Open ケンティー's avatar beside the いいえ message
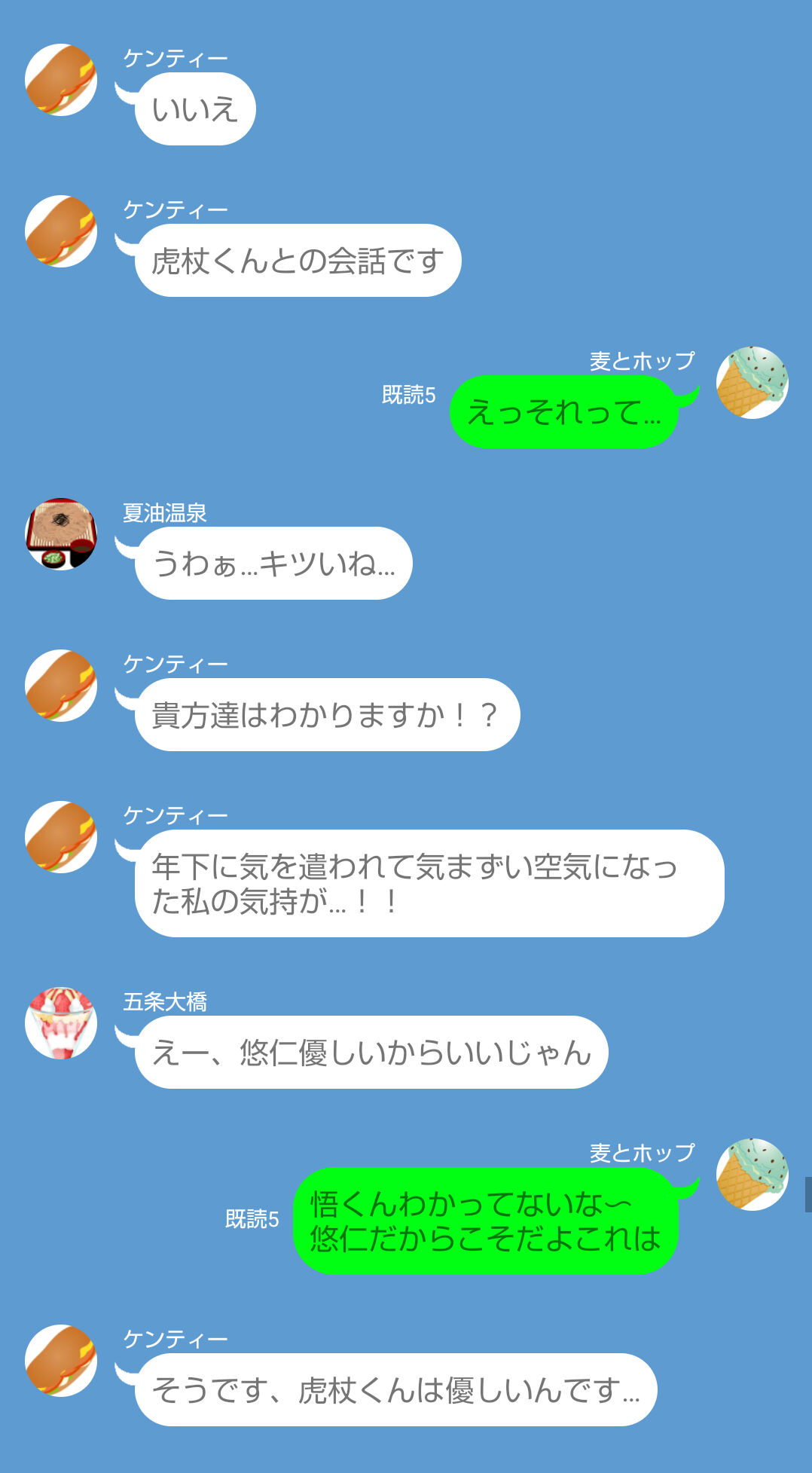Image resolution: width=812 pixels, height=1473 pixels. click(61, 80)
